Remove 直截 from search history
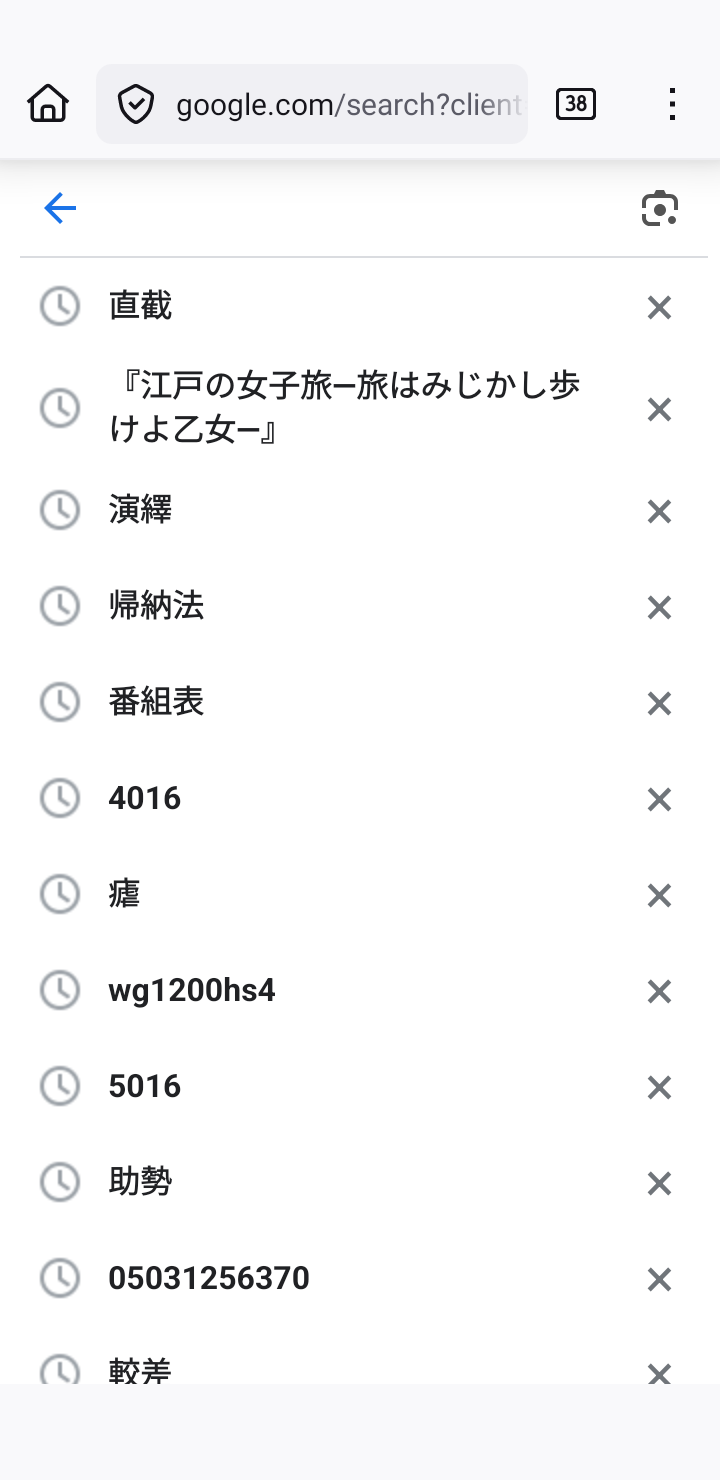This screenshot has height=1480, width=720. click(659, 307)
